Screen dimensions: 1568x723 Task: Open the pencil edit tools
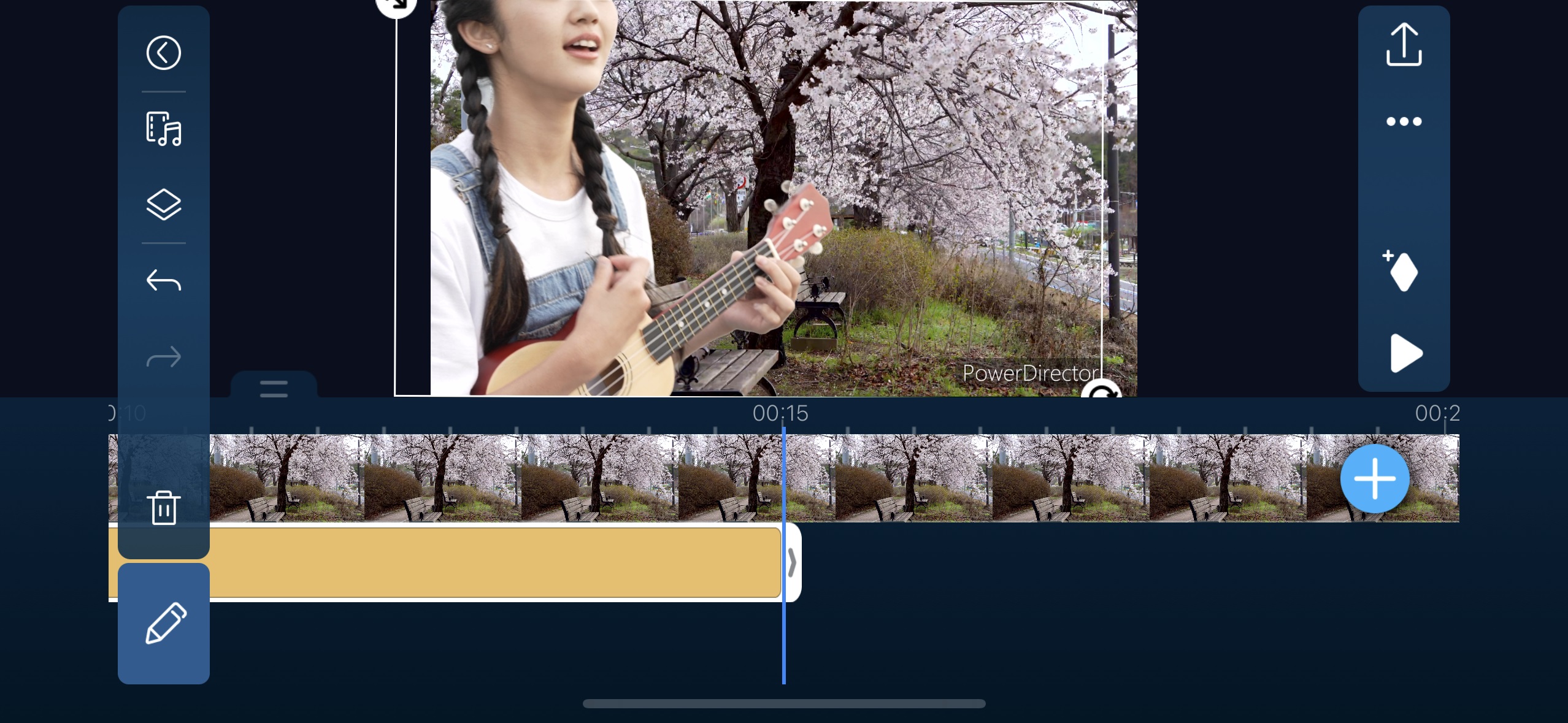[x=164, y=623]
